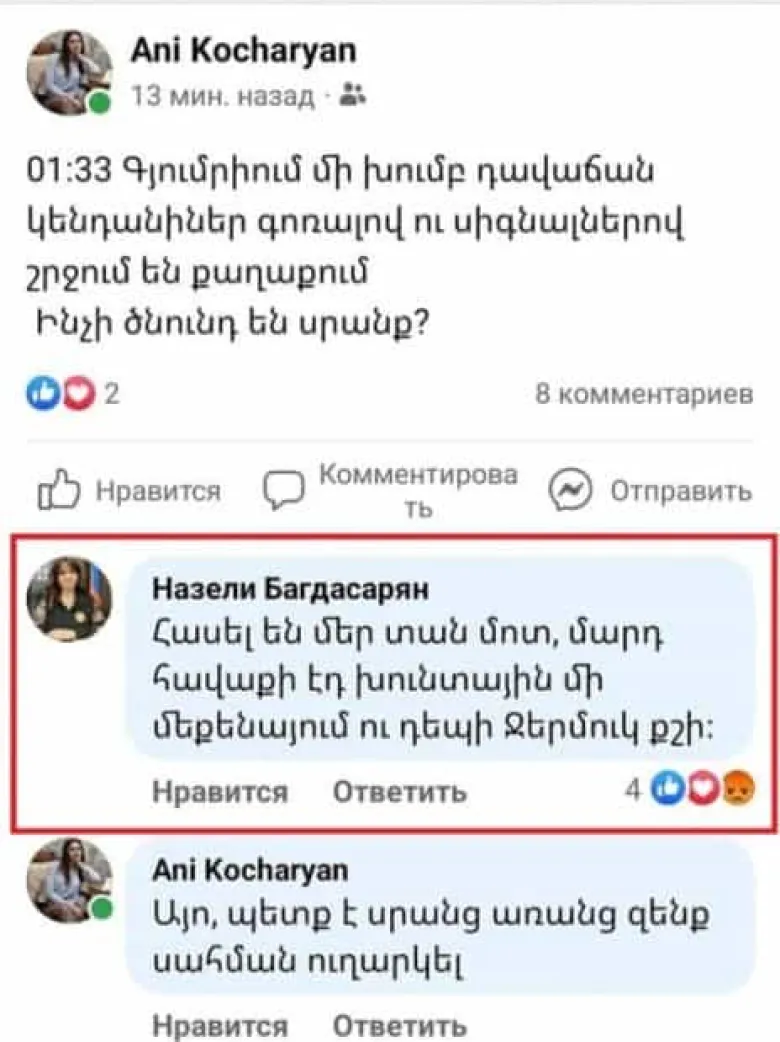This screenshot has height=1042, width=780.
Task: Open Ani Kocharyan's avatar beside her comment
Action: click(x=69, y=880)
